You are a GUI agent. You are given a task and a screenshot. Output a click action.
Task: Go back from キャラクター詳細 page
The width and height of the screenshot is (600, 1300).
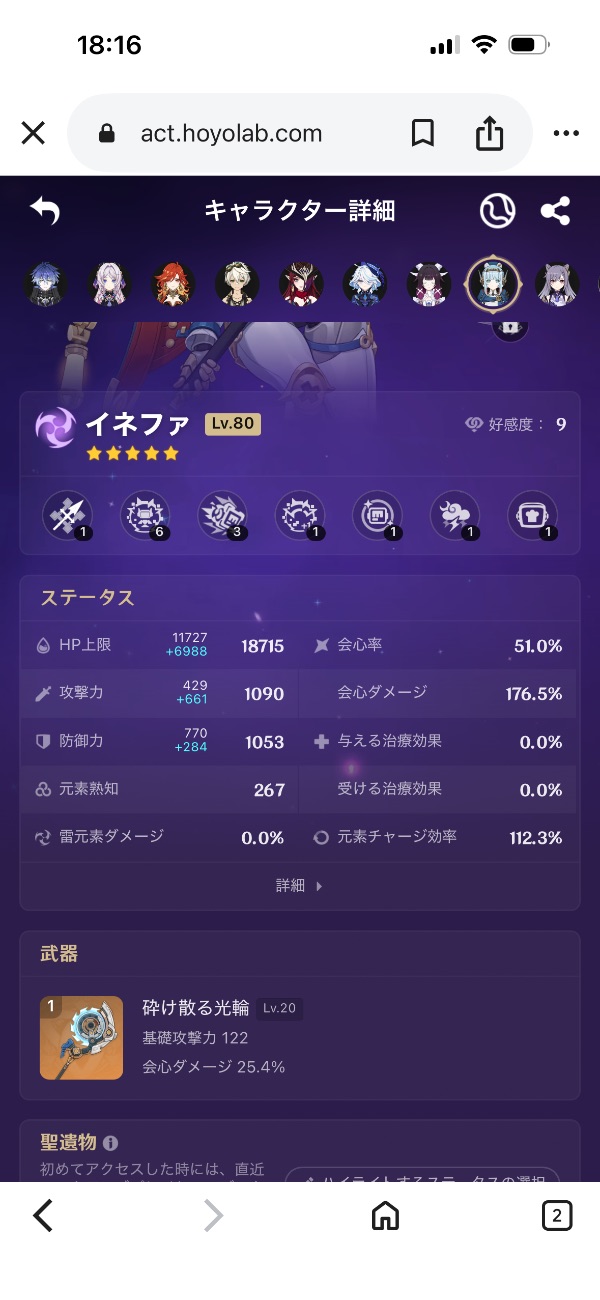(x=45, y=211)
